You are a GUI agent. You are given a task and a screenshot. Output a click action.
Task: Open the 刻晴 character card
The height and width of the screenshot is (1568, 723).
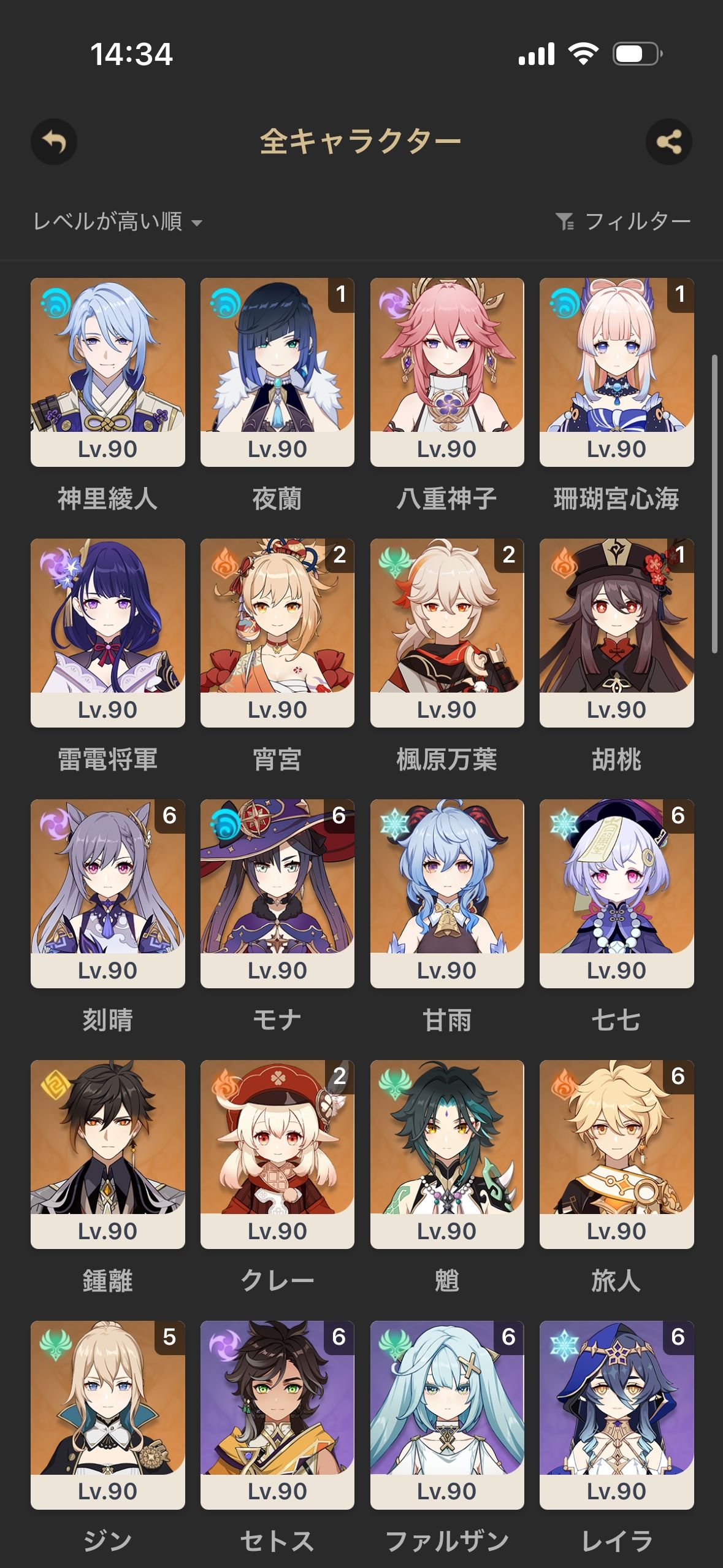tap(108, 893)
